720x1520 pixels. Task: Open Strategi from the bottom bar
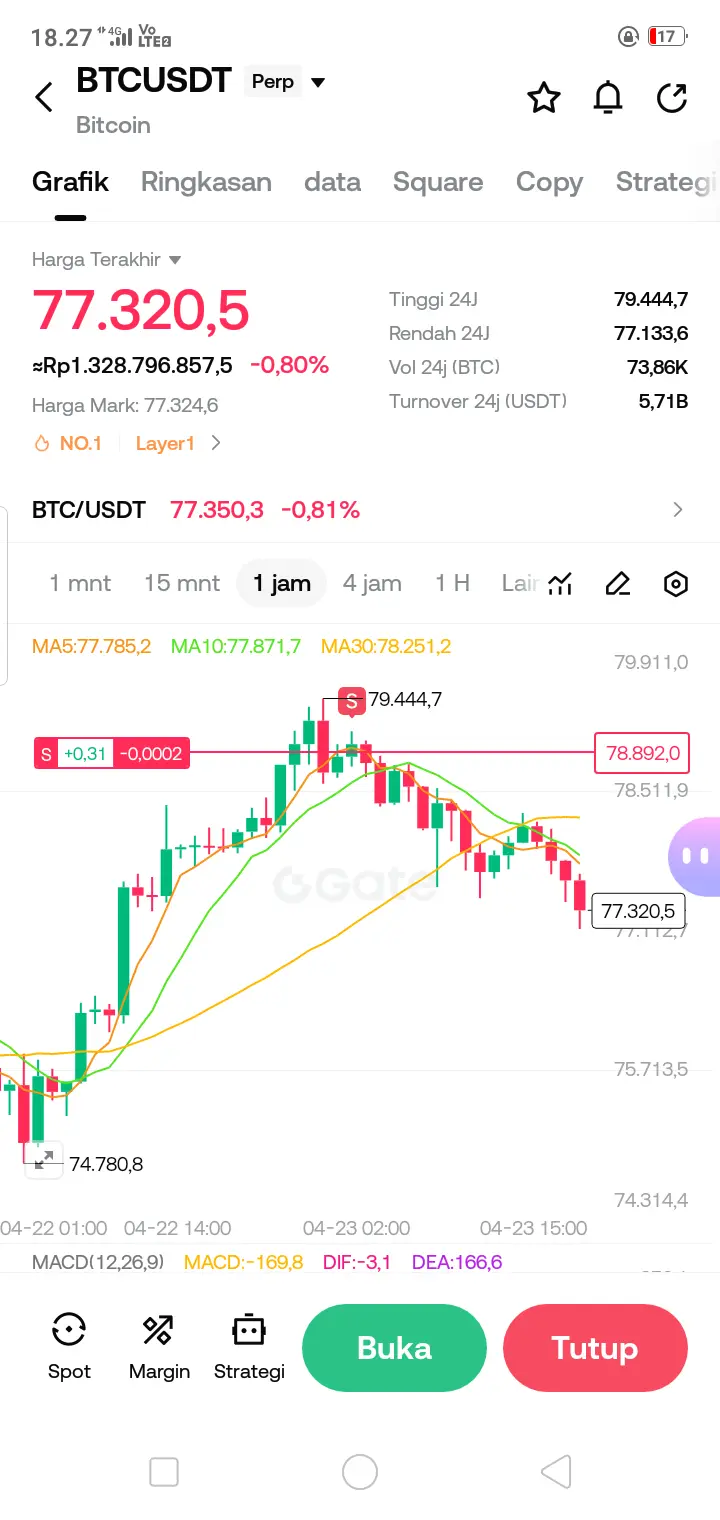click(248, 1345)
